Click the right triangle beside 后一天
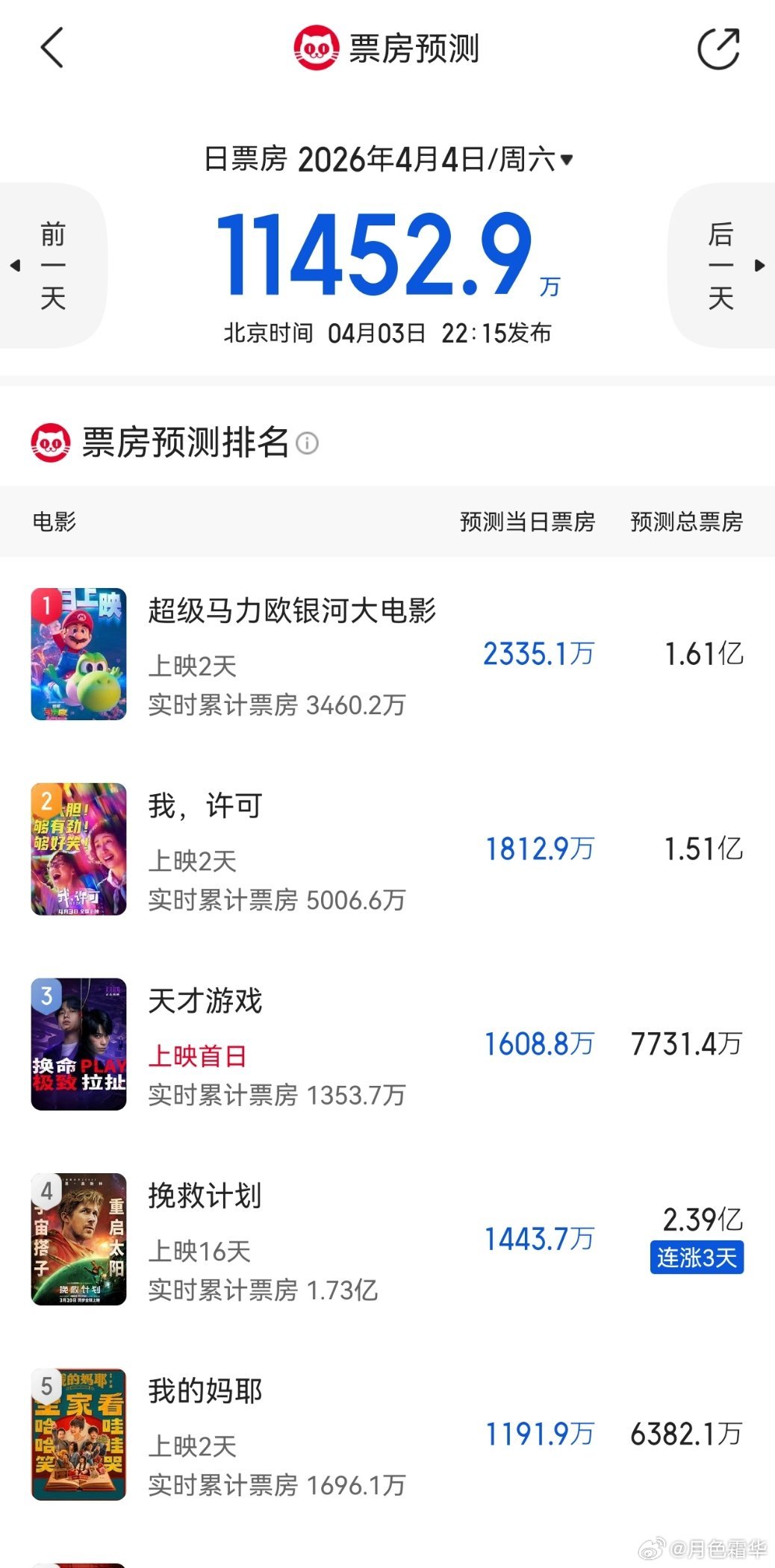The height and width of the screenshot is (1568, 775). click(760, 266)
